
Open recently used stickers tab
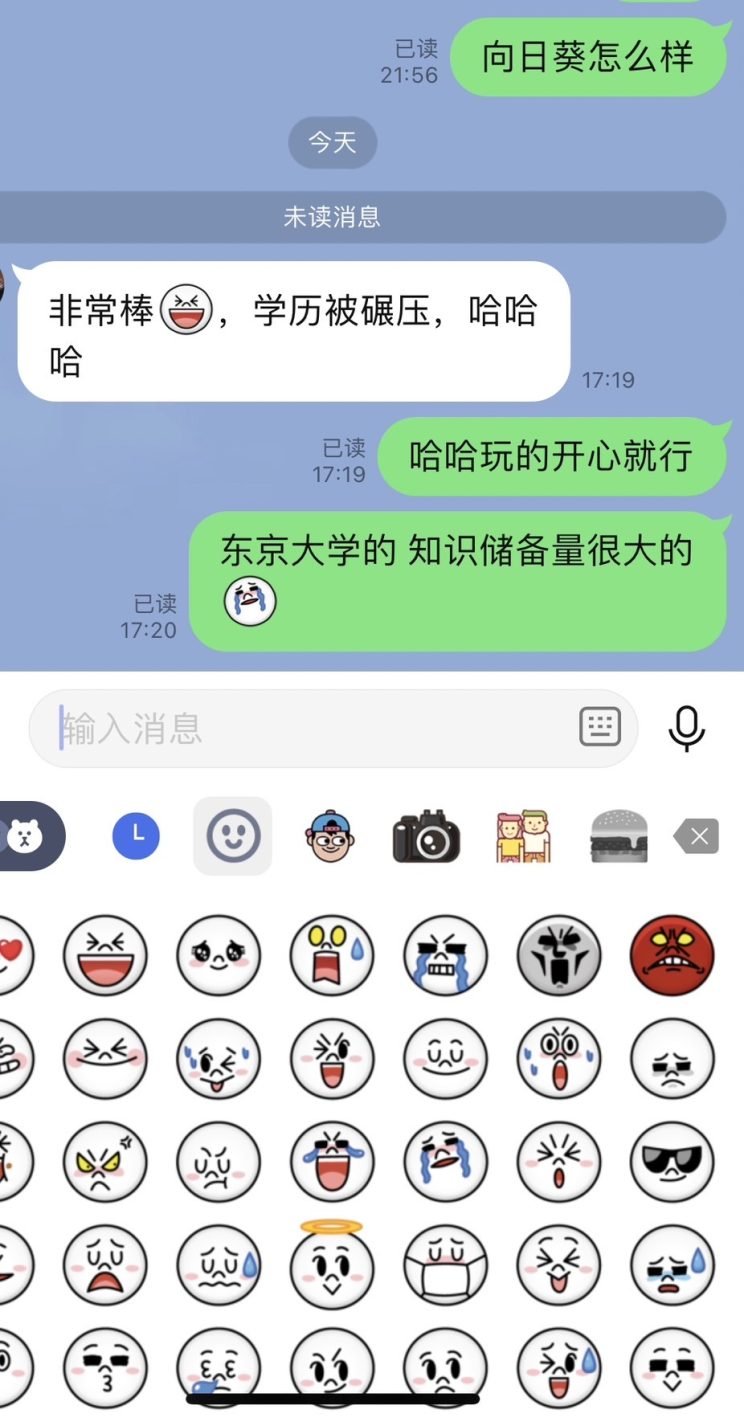pyautogui.click(x=136, y=835)
